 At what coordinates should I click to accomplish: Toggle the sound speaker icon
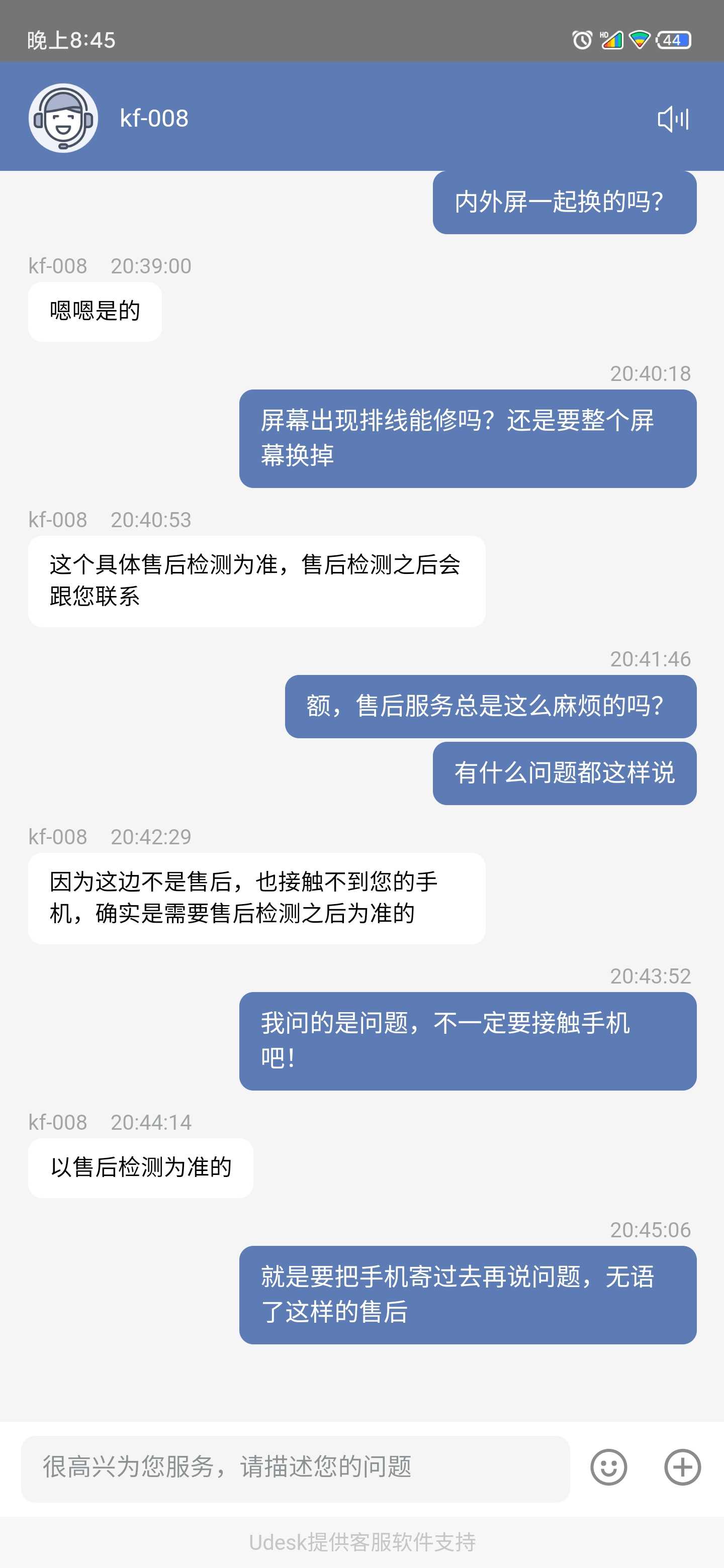click(x=673, y=119)
